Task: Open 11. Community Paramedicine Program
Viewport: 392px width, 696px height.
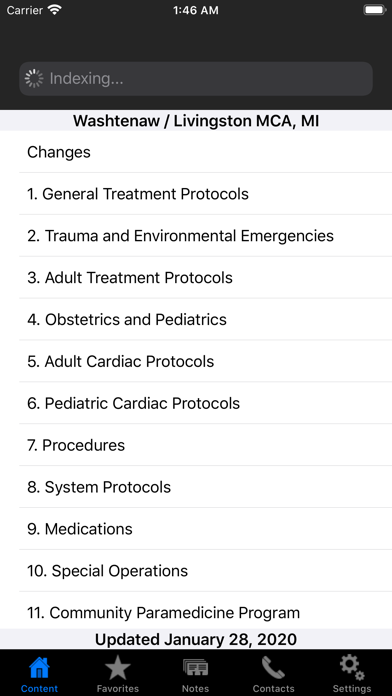Action: tap(196, 611)
